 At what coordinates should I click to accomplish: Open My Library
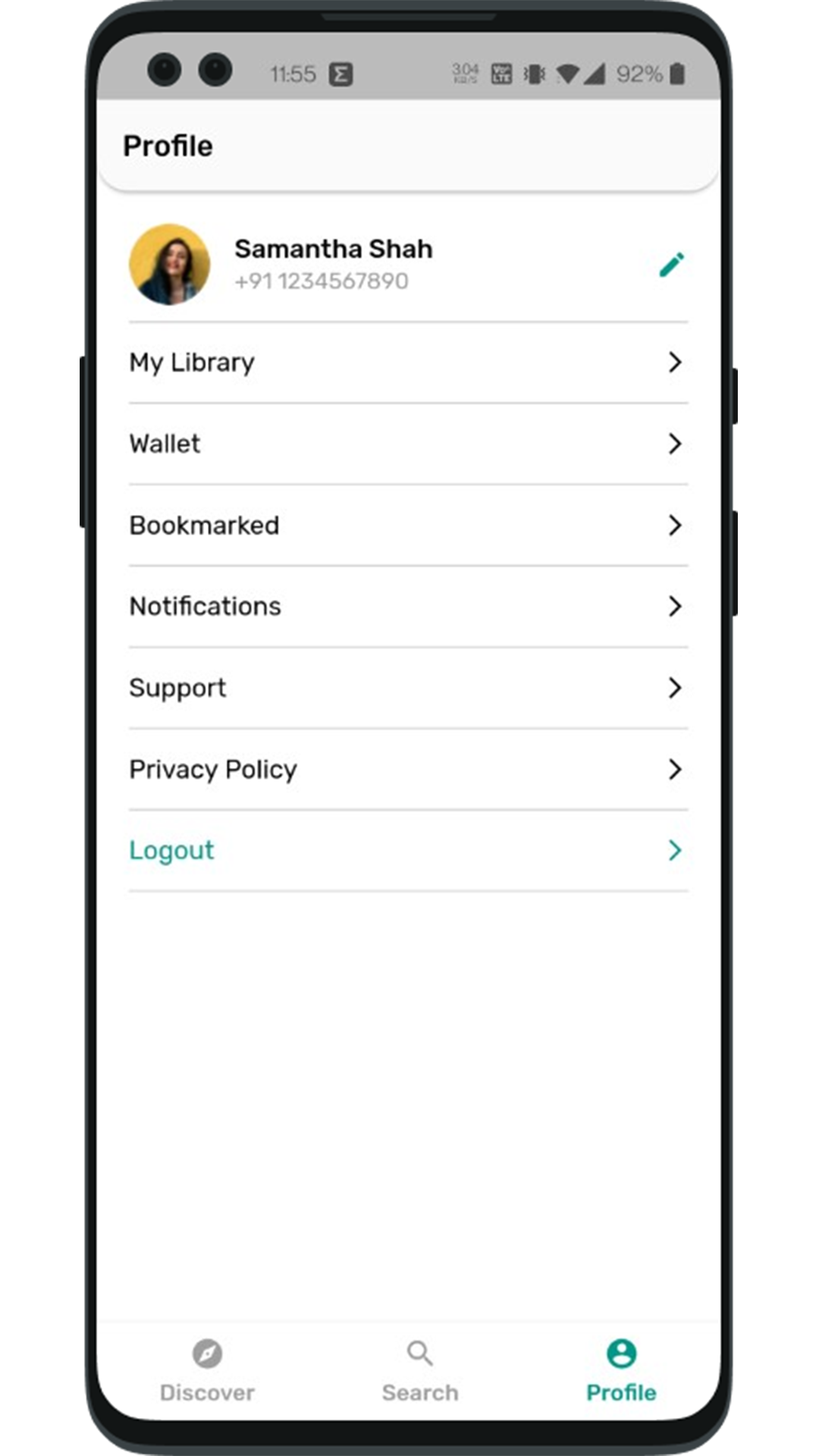(x=409, y=362)
